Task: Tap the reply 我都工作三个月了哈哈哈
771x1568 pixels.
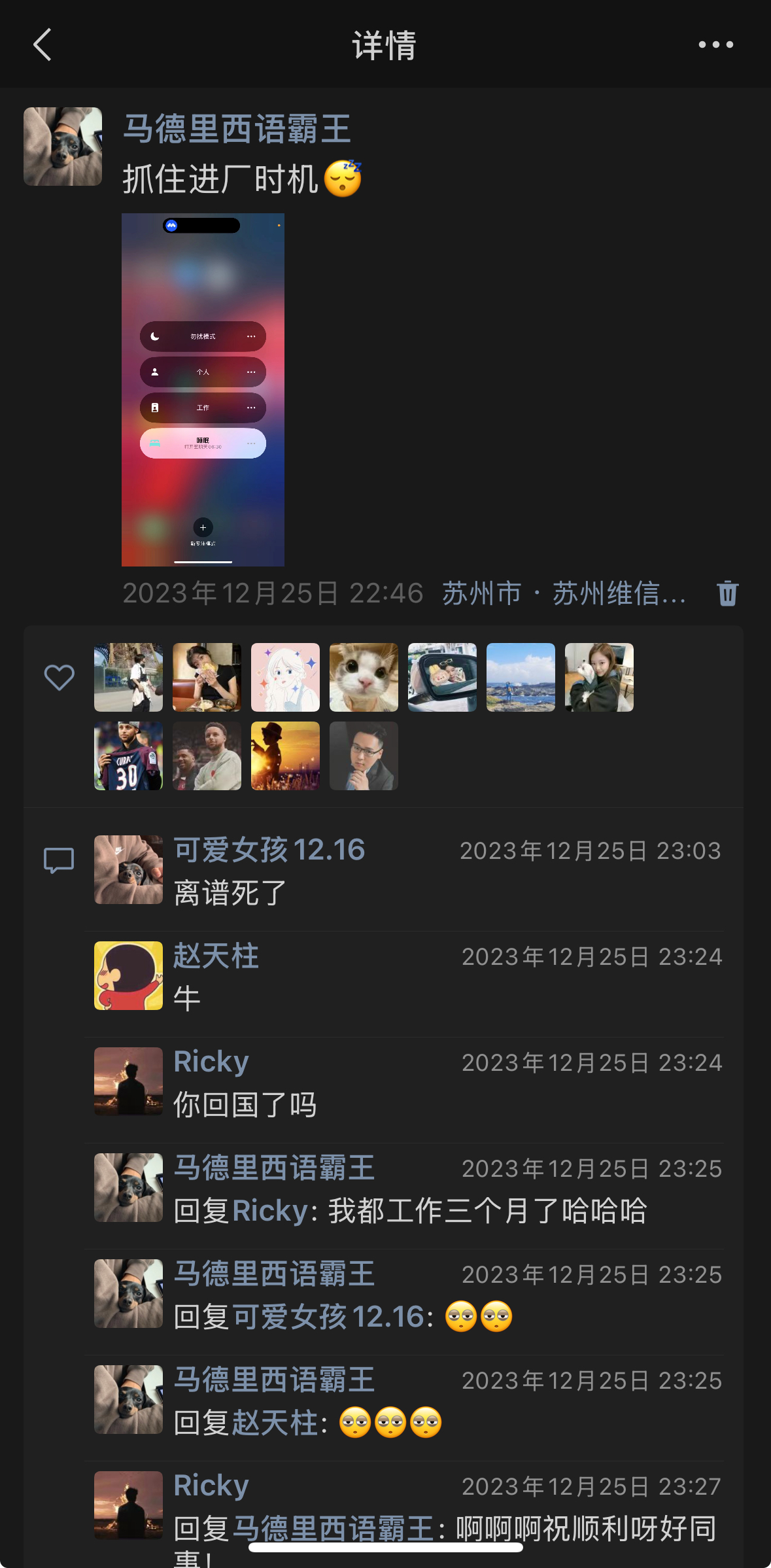Action: click(487, 1210)
